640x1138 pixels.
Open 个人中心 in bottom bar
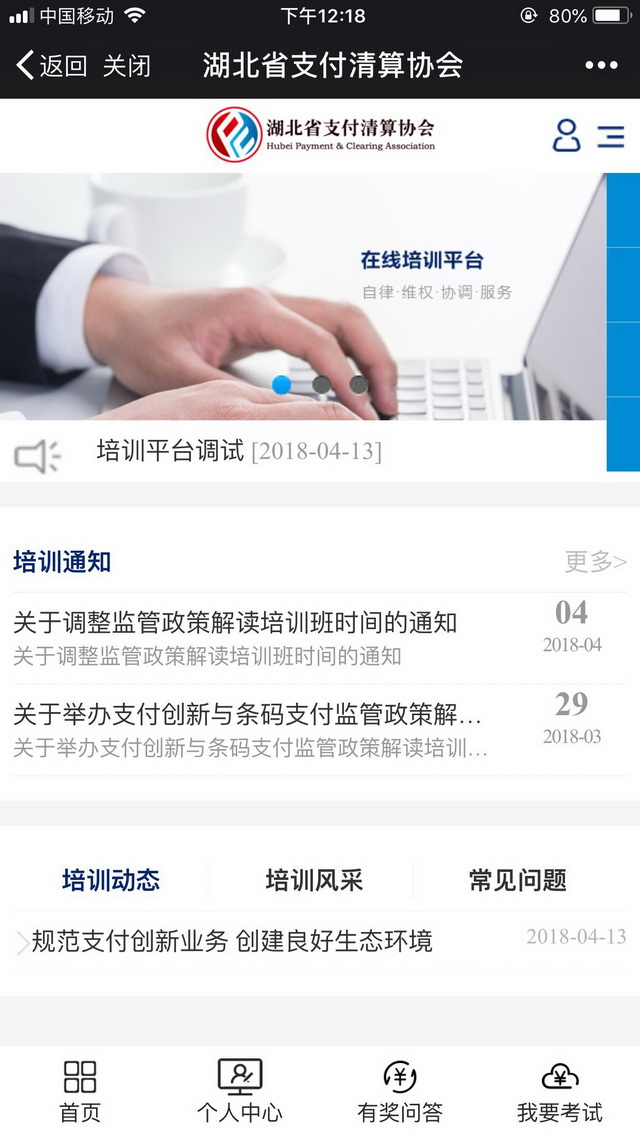point(240,1091)
